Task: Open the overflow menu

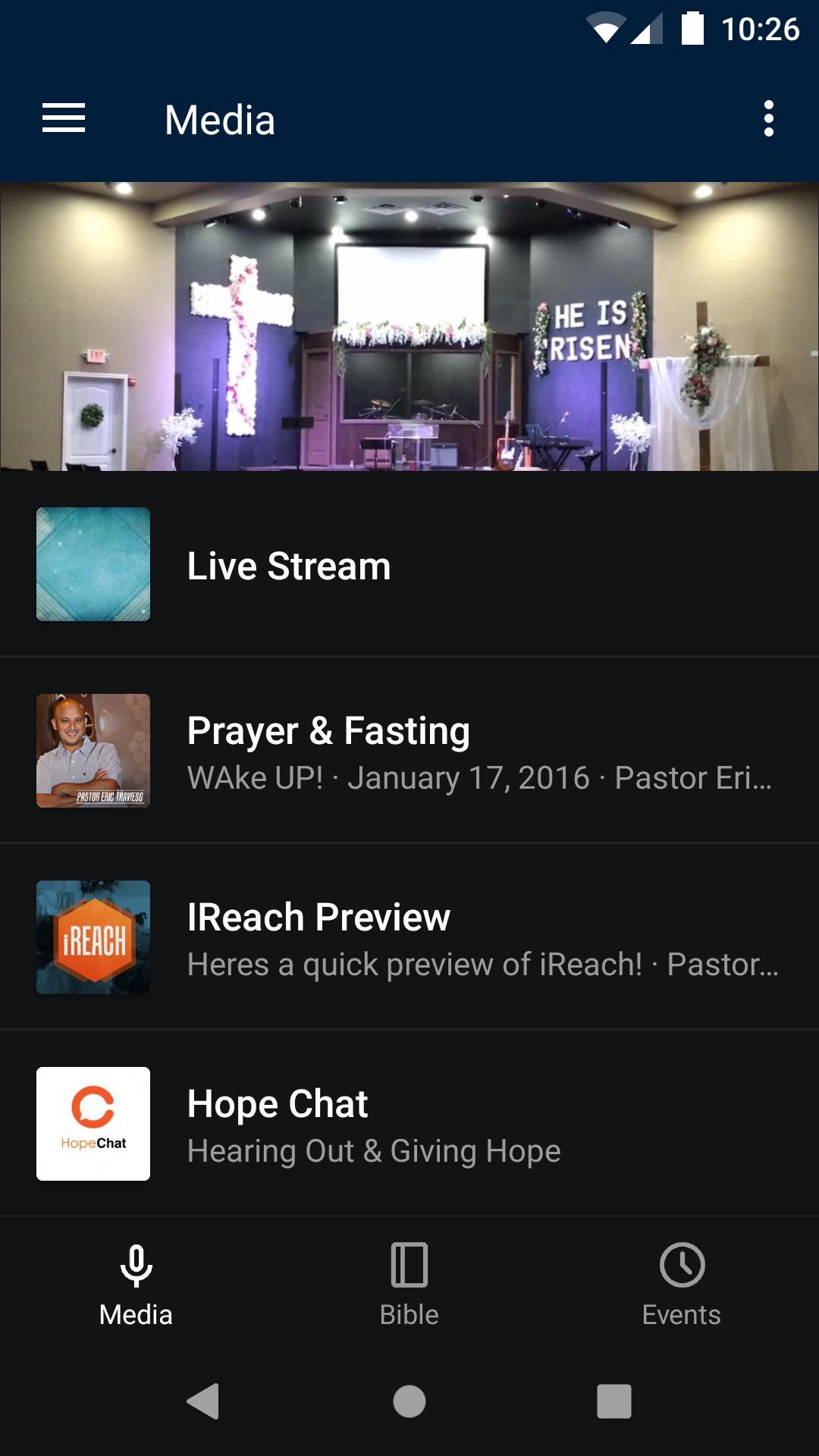Action: pos(768,119)
